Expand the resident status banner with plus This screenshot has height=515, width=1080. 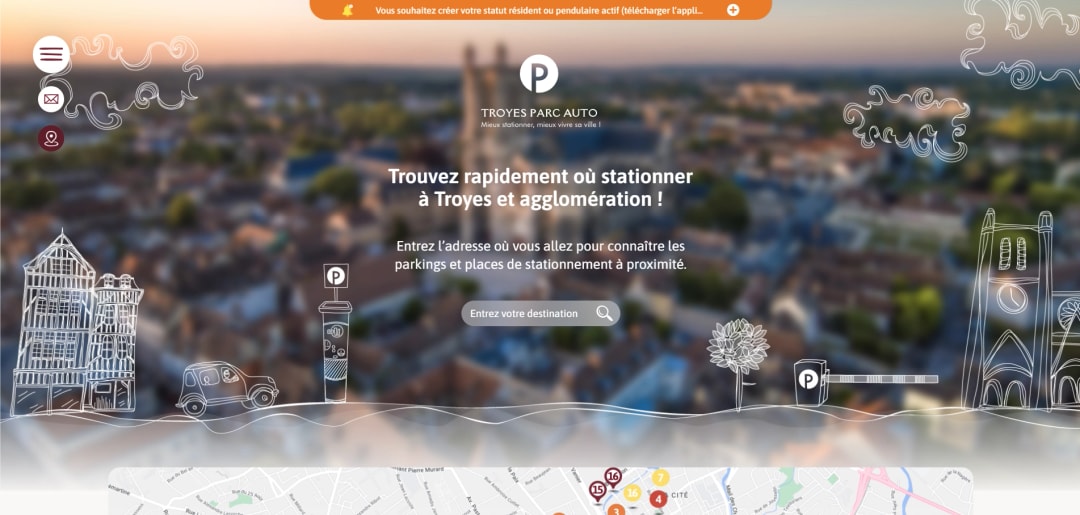coord(733,10)
